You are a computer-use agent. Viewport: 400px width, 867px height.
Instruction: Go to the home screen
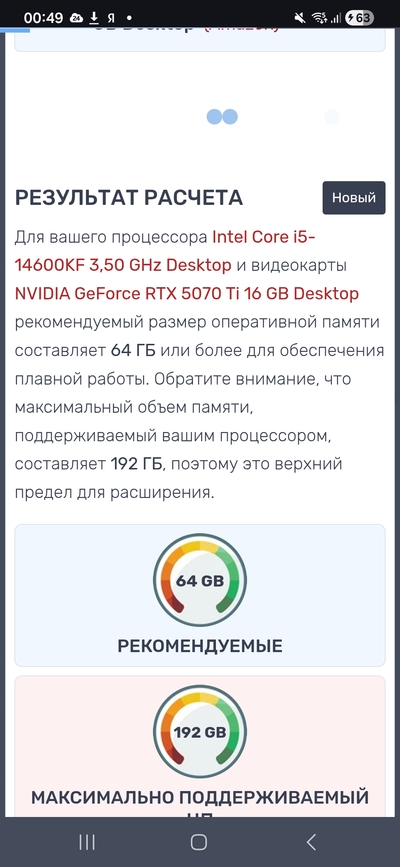coord(199,842)
